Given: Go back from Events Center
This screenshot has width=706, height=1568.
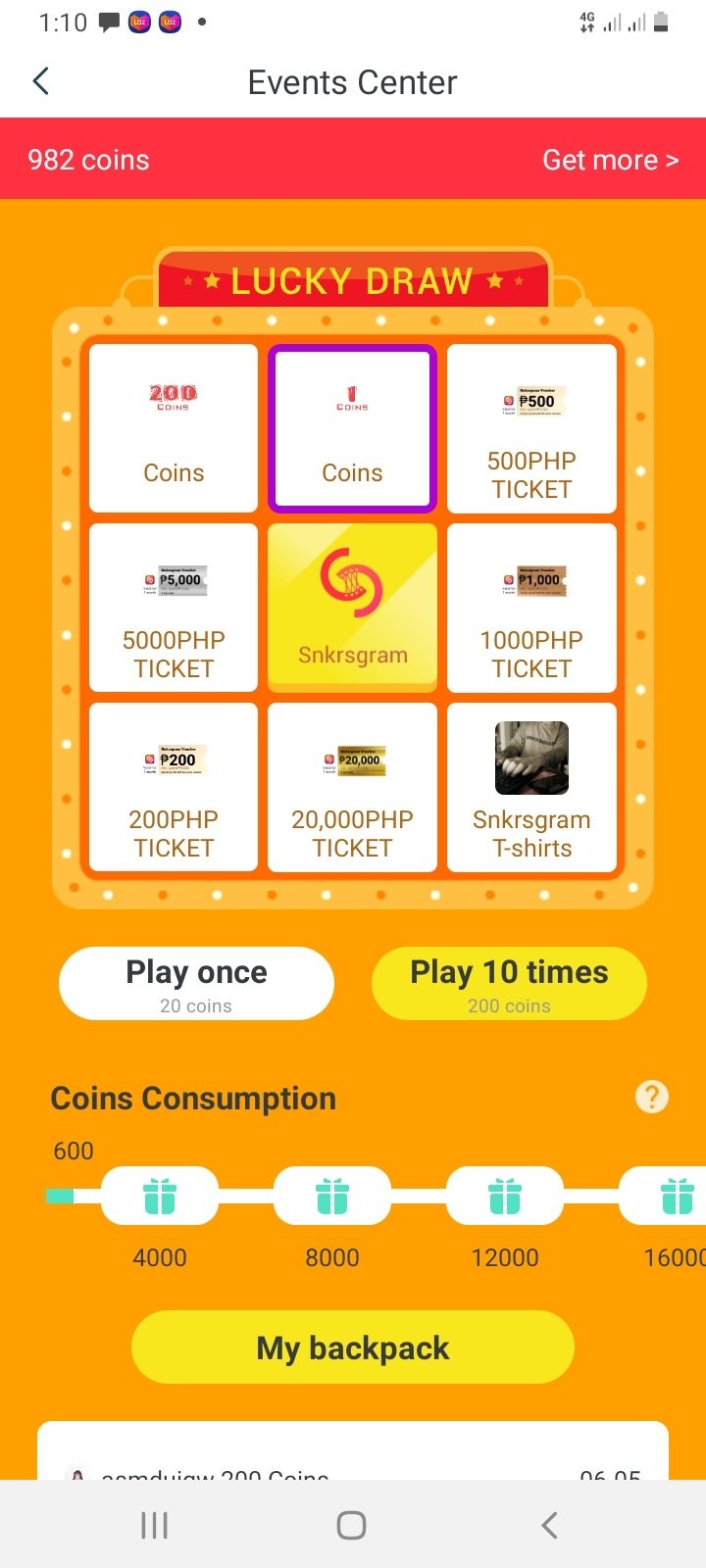Looking at the screenshot, I should tap(41, 81).
